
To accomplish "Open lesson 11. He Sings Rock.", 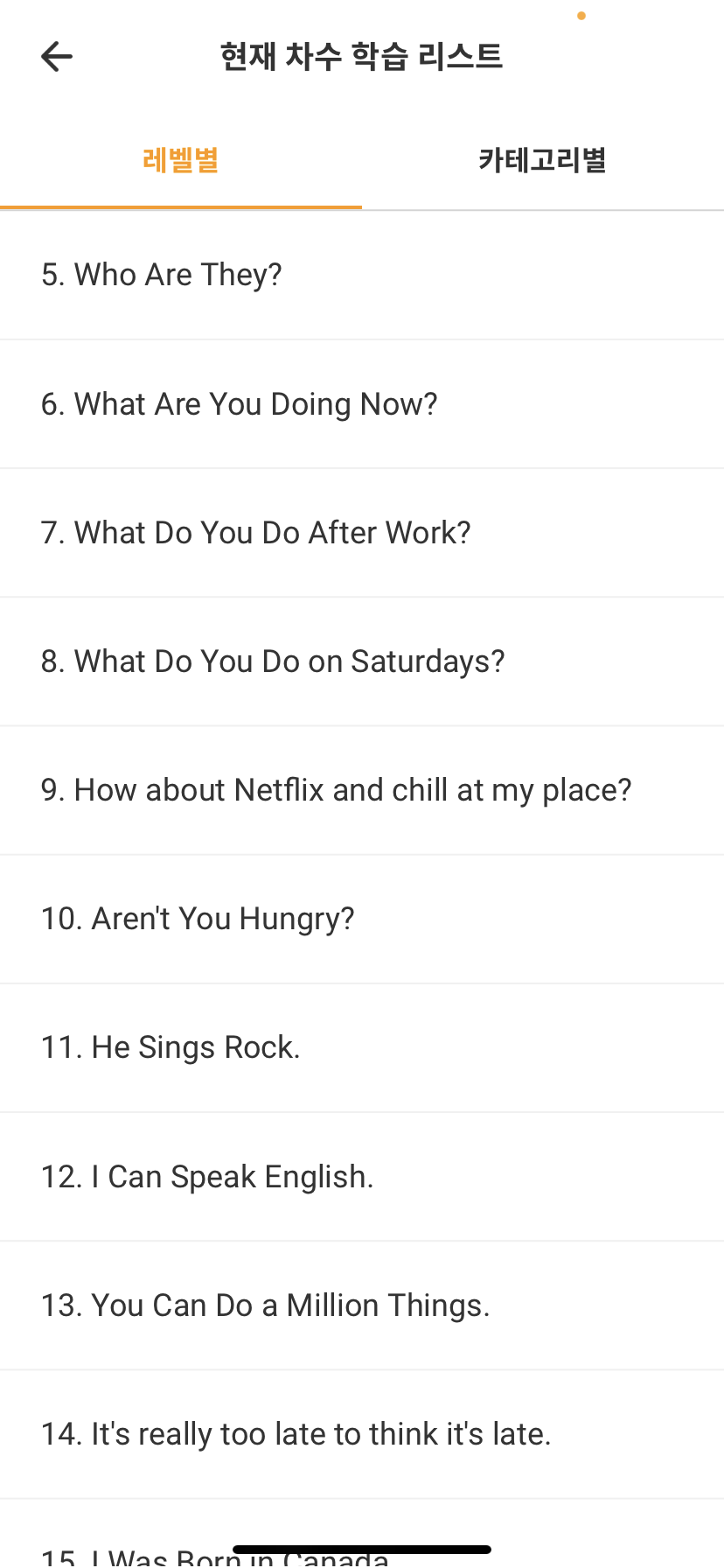I will [362, 1047].
